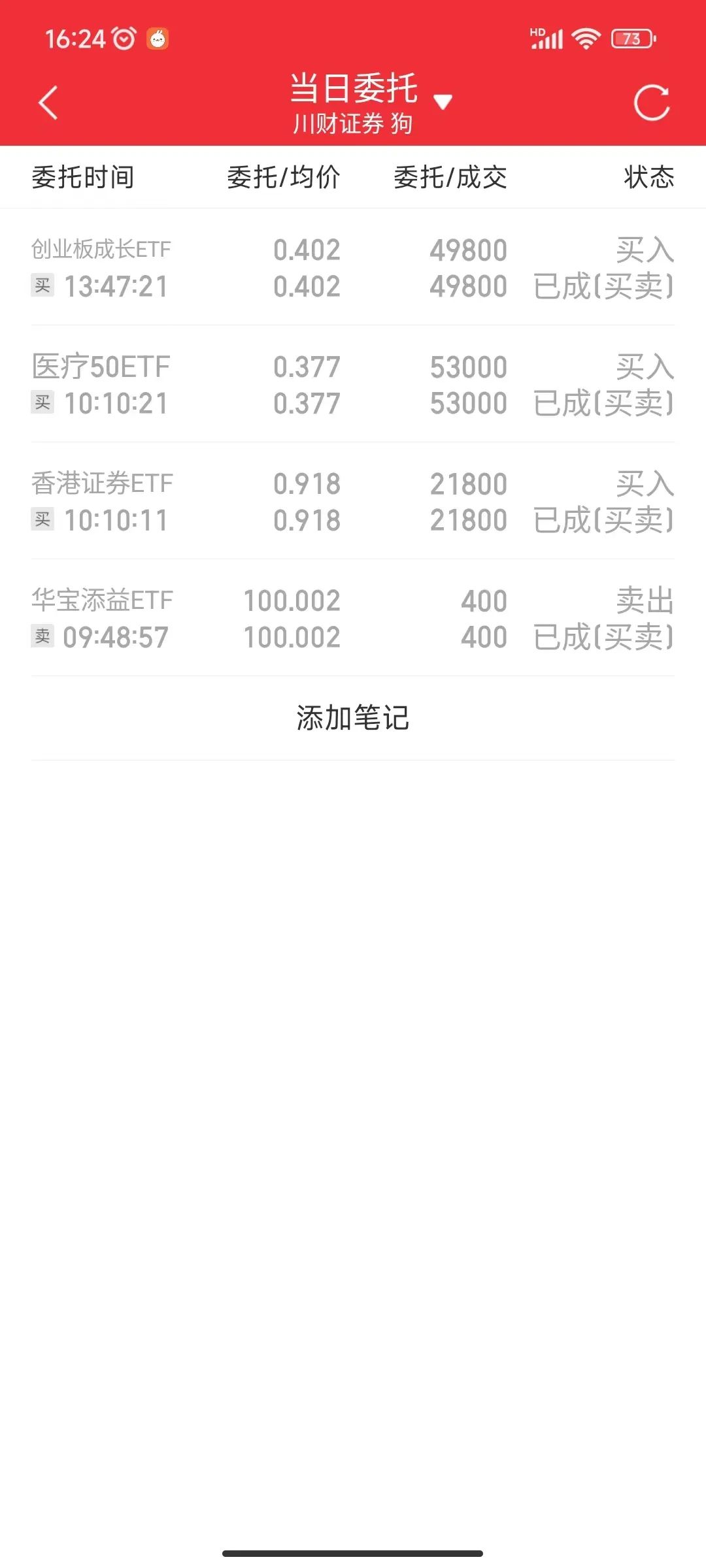Check the battery level indicator

pyautogui.click(x=630, y=39)
